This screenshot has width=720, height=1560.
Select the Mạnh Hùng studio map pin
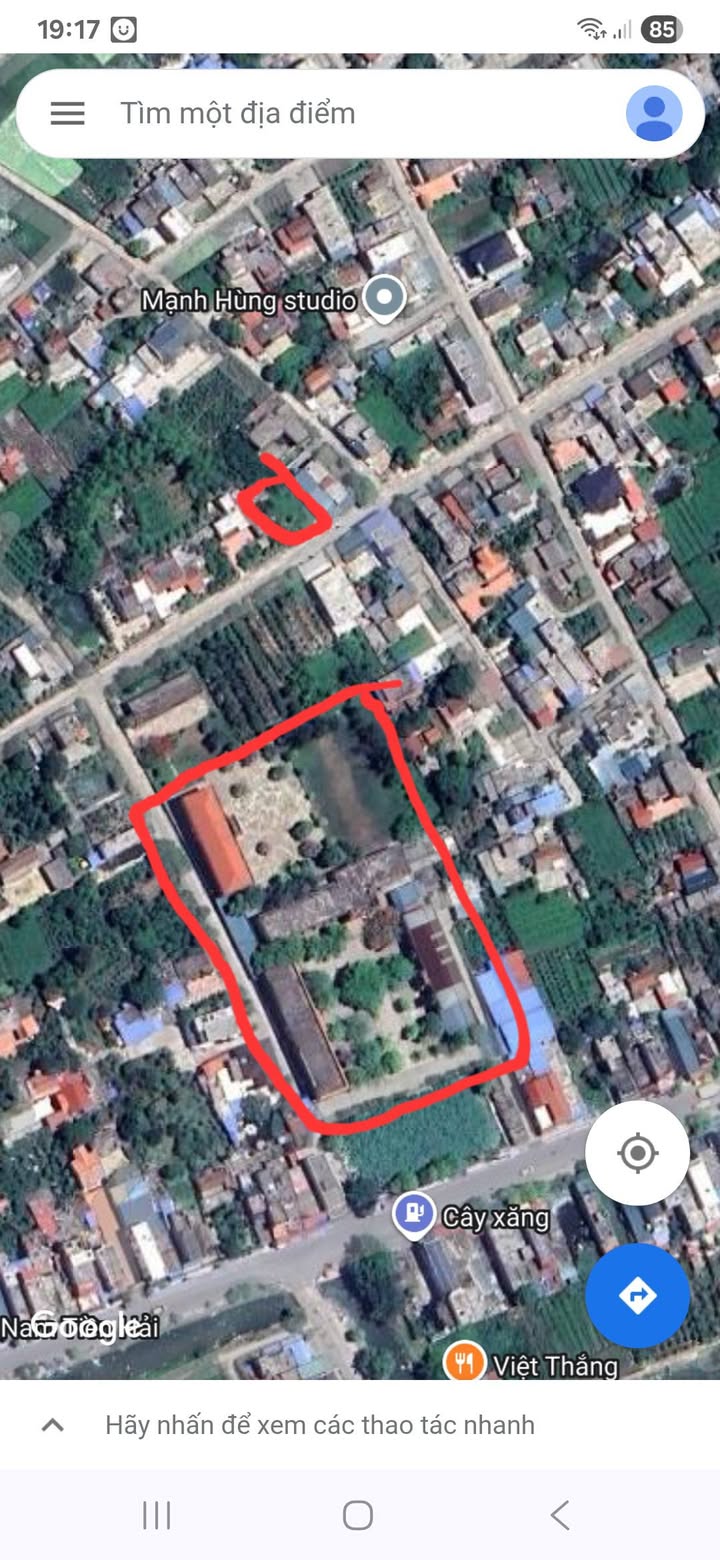pos(383,299)
